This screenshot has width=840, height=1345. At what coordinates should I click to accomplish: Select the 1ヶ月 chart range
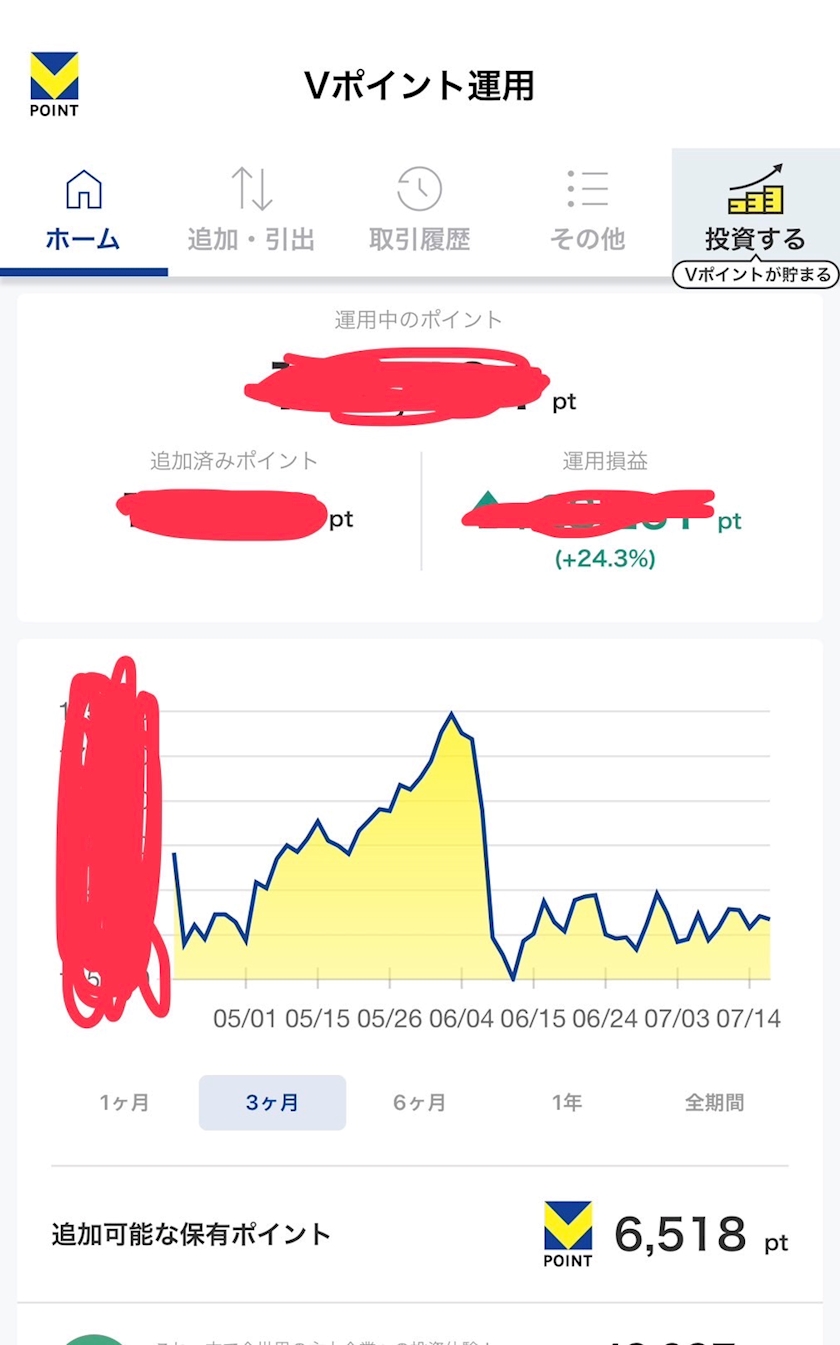[x=125, y=1103]
